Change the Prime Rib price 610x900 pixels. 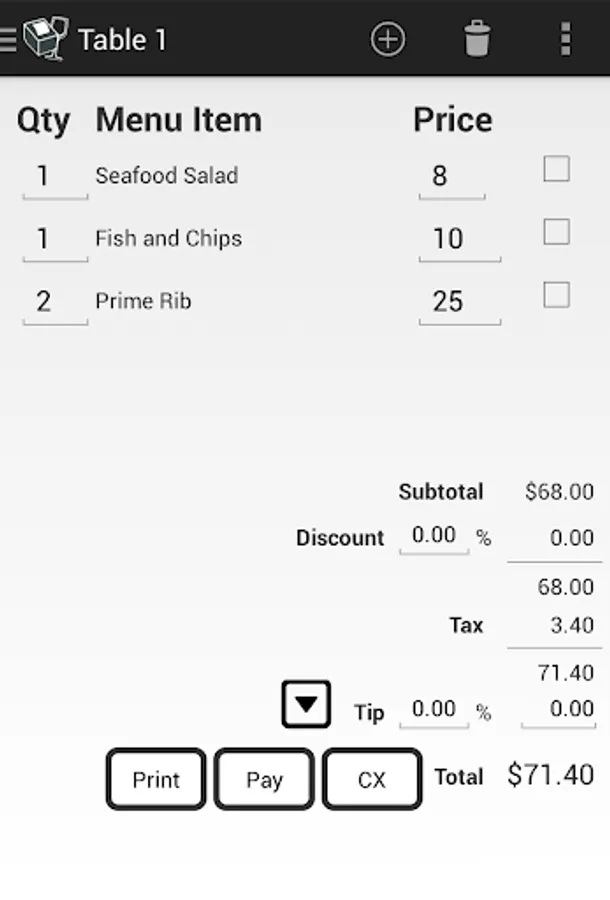click(459, 303)
